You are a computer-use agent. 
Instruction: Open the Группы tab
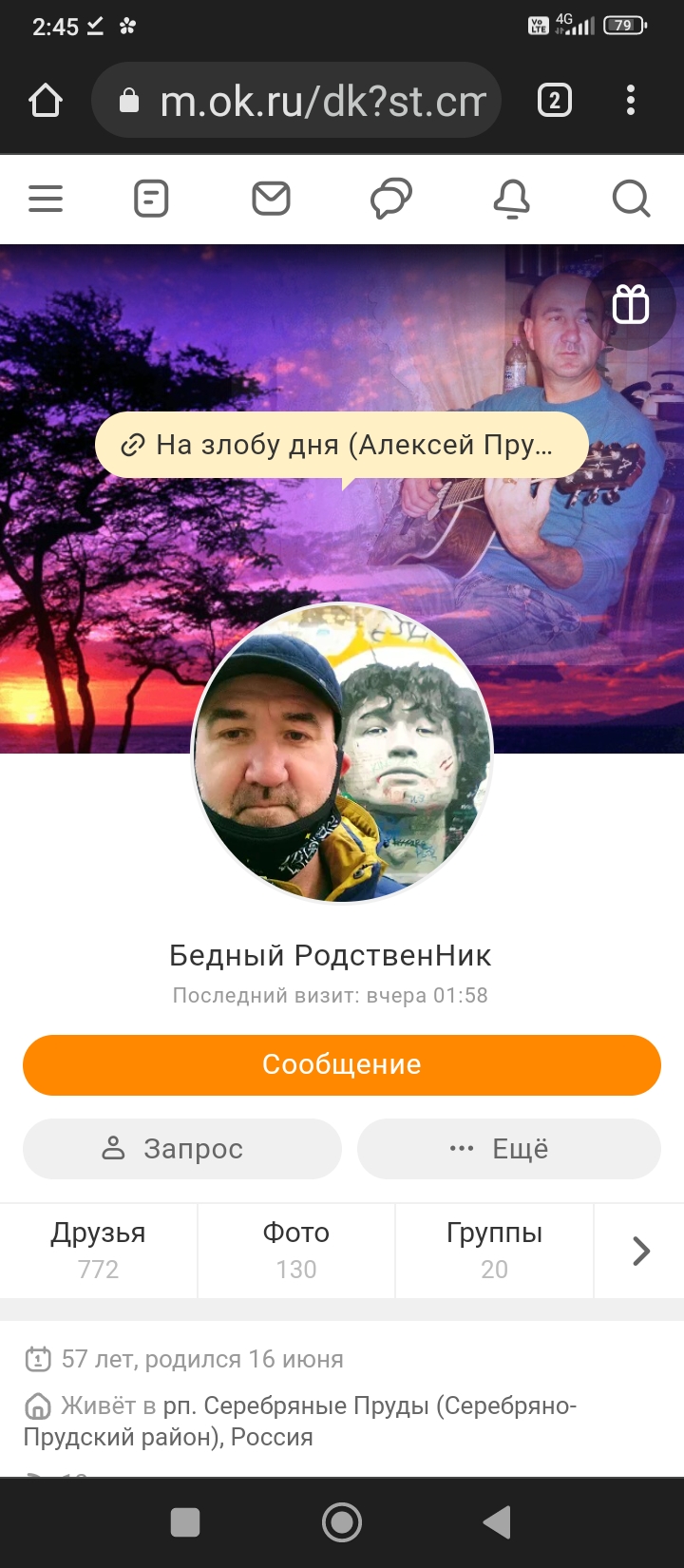[494, 1251]
